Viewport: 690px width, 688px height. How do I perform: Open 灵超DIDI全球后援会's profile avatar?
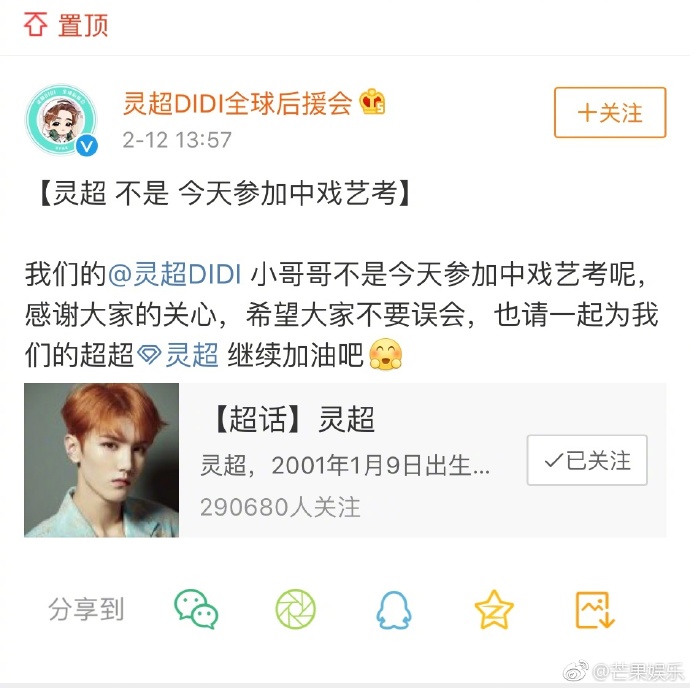60,121
